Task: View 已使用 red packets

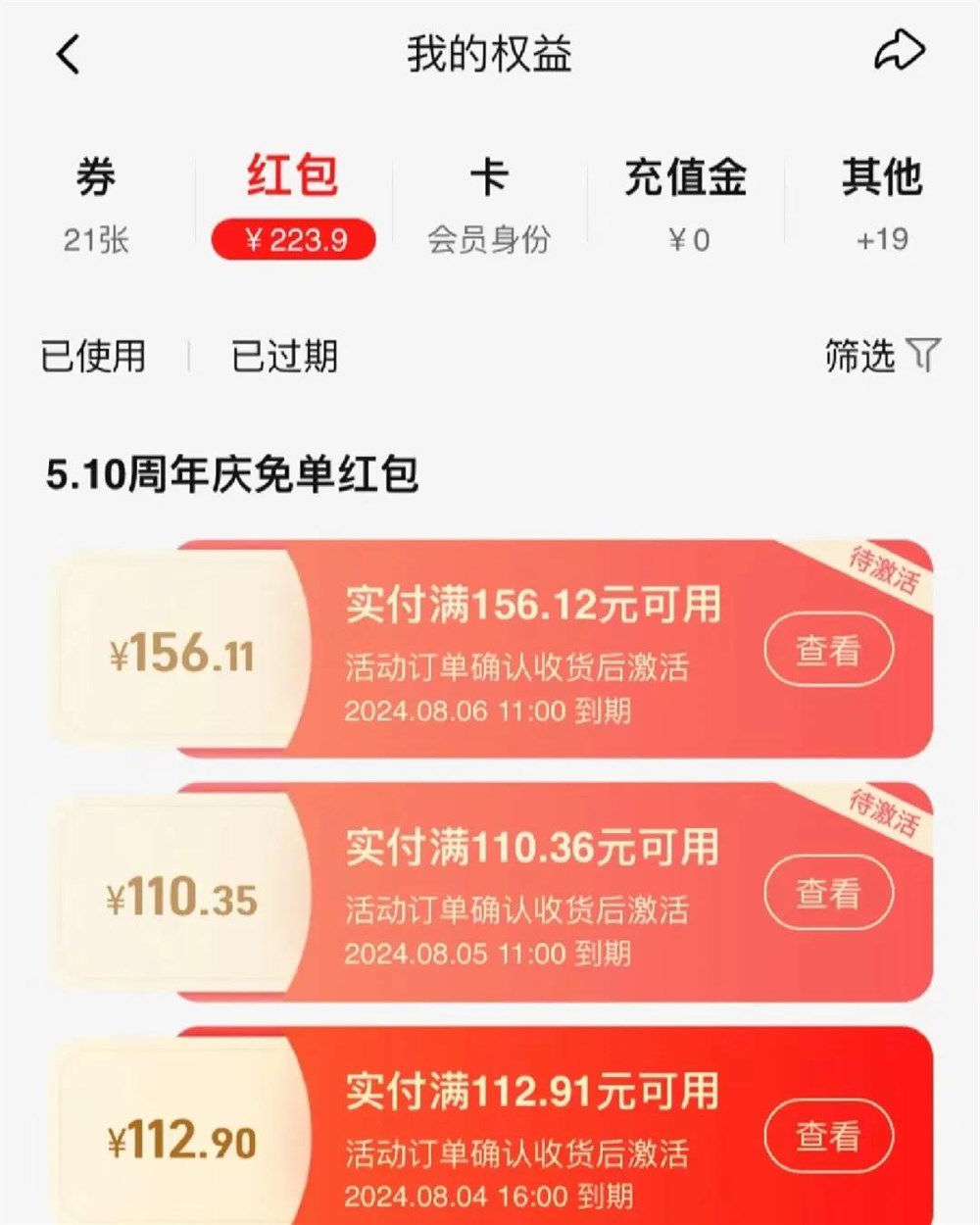Action: 92,357
